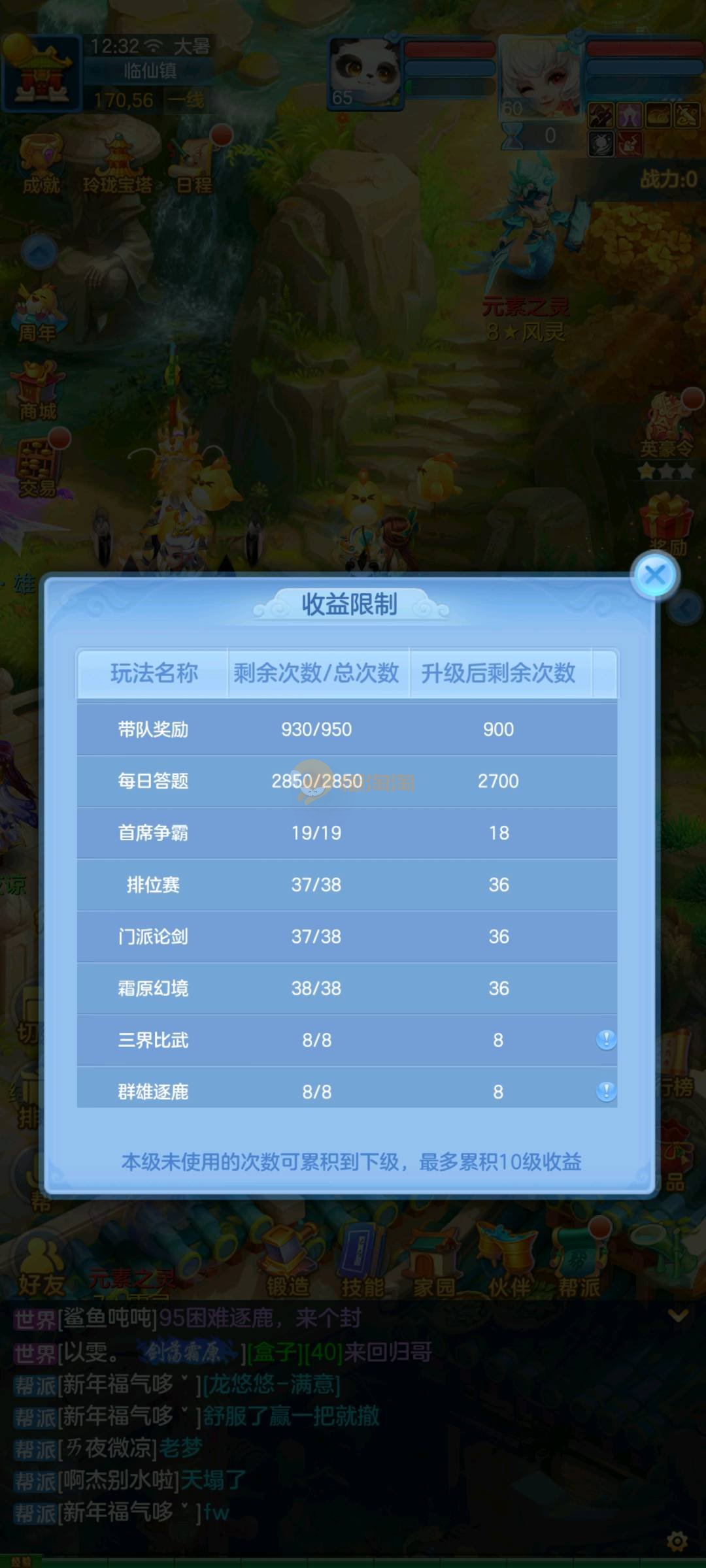Tap the info icon beside 群雄逐鹿
The width and height of the screenshot is (706, 1568).
pos(606,1090)
